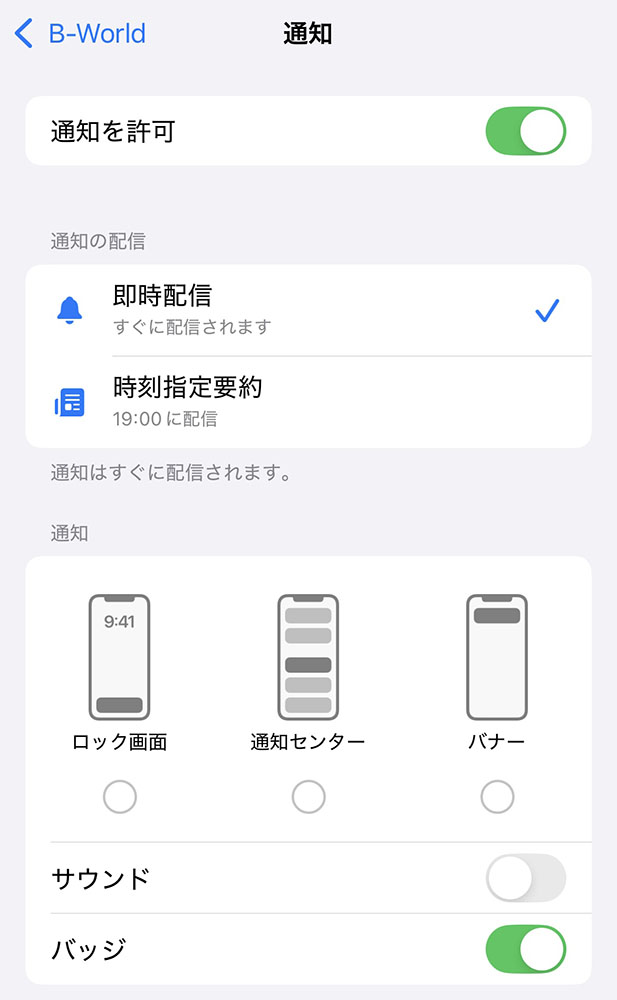
Task: Choose 時刻指定要約 delivery option
Action: (308, 402)
